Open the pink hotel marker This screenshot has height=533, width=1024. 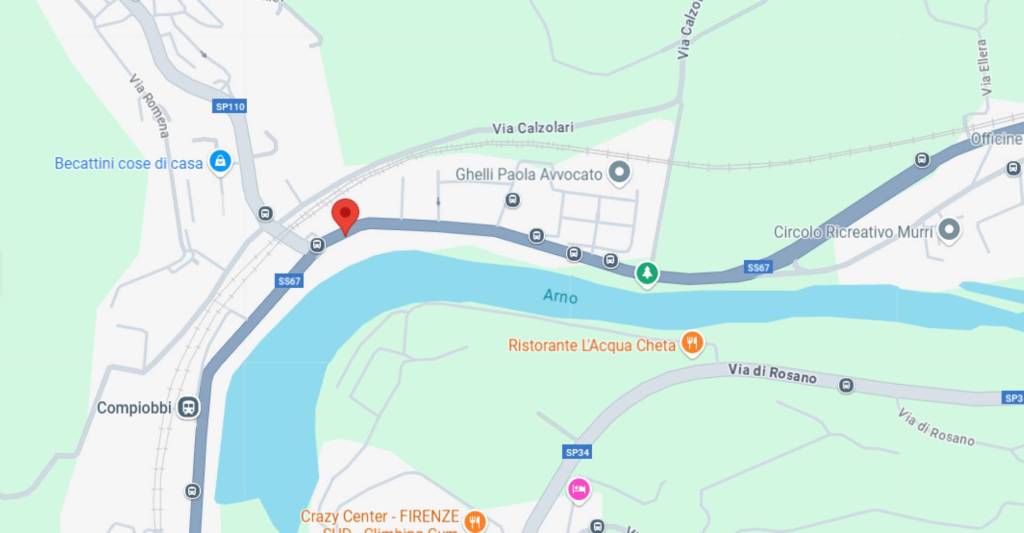point(578,489)
